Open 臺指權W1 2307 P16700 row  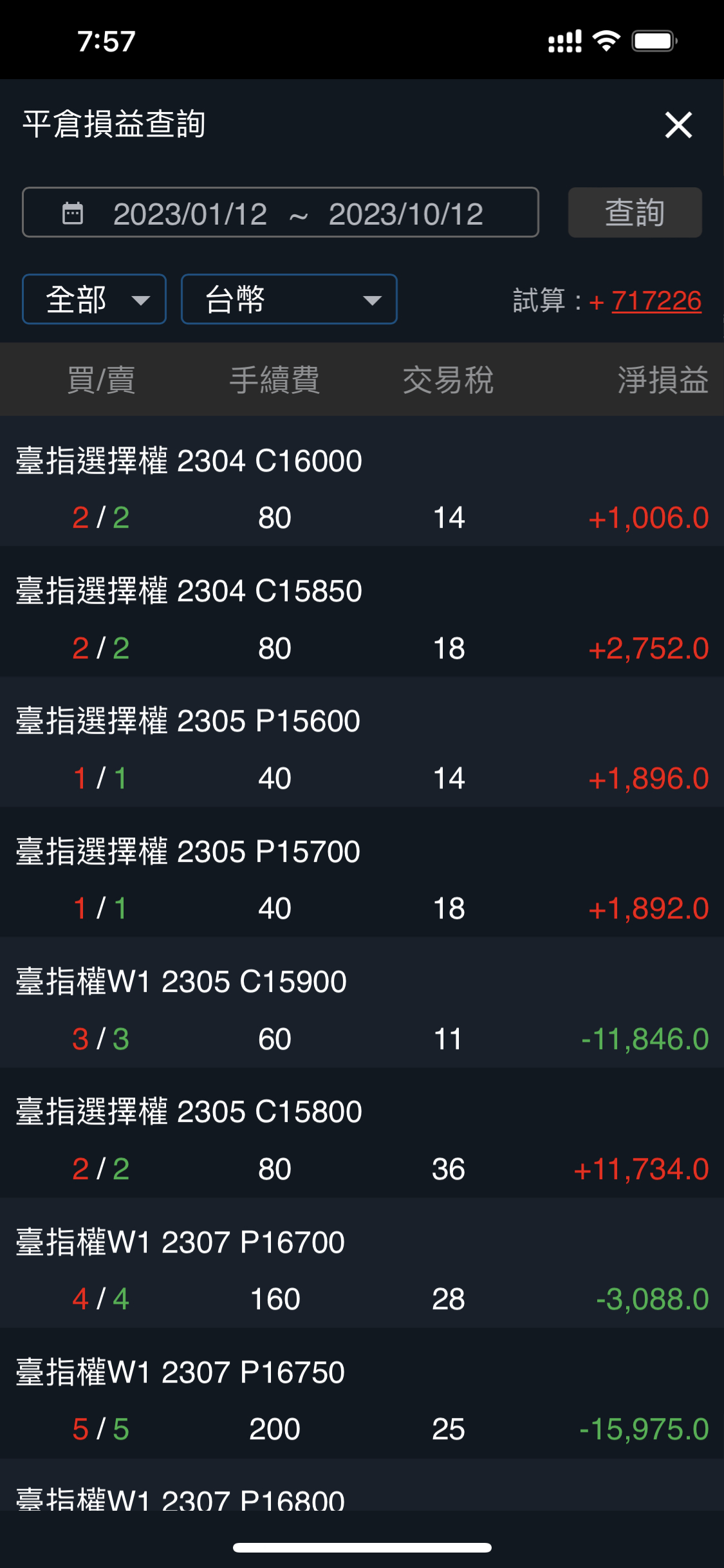362,1263
